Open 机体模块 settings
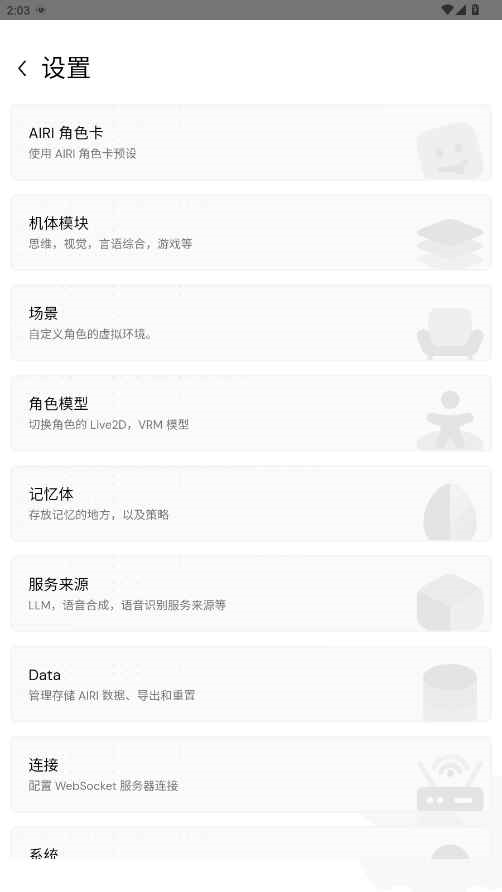Screen dimensions: 502x892 (x=251, y=232)
